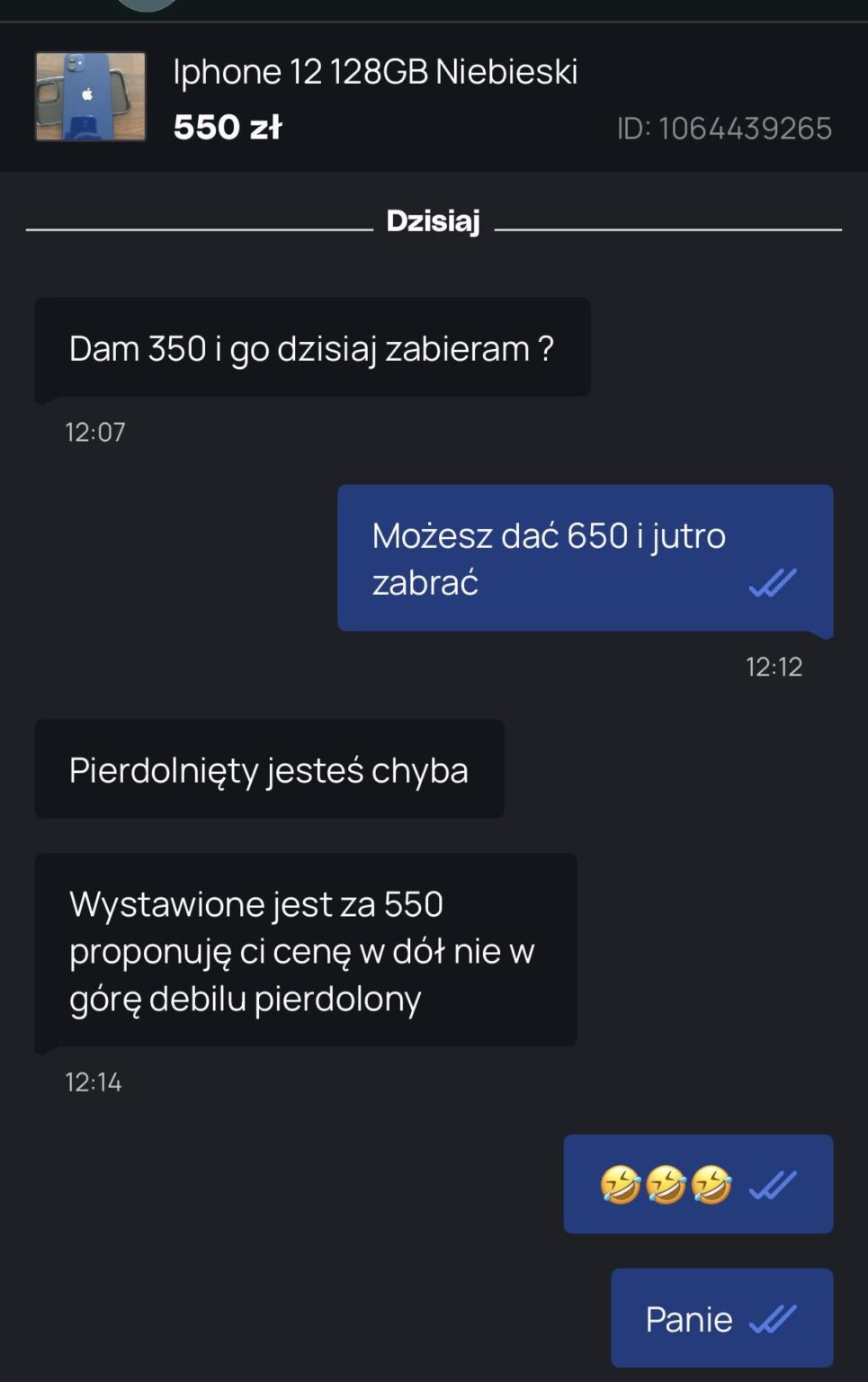Screen dimensions: 868x1382
Task: Click the Wystawione jest za 550 message bubble
Action: pyautogui.click(x=306, y=951)
